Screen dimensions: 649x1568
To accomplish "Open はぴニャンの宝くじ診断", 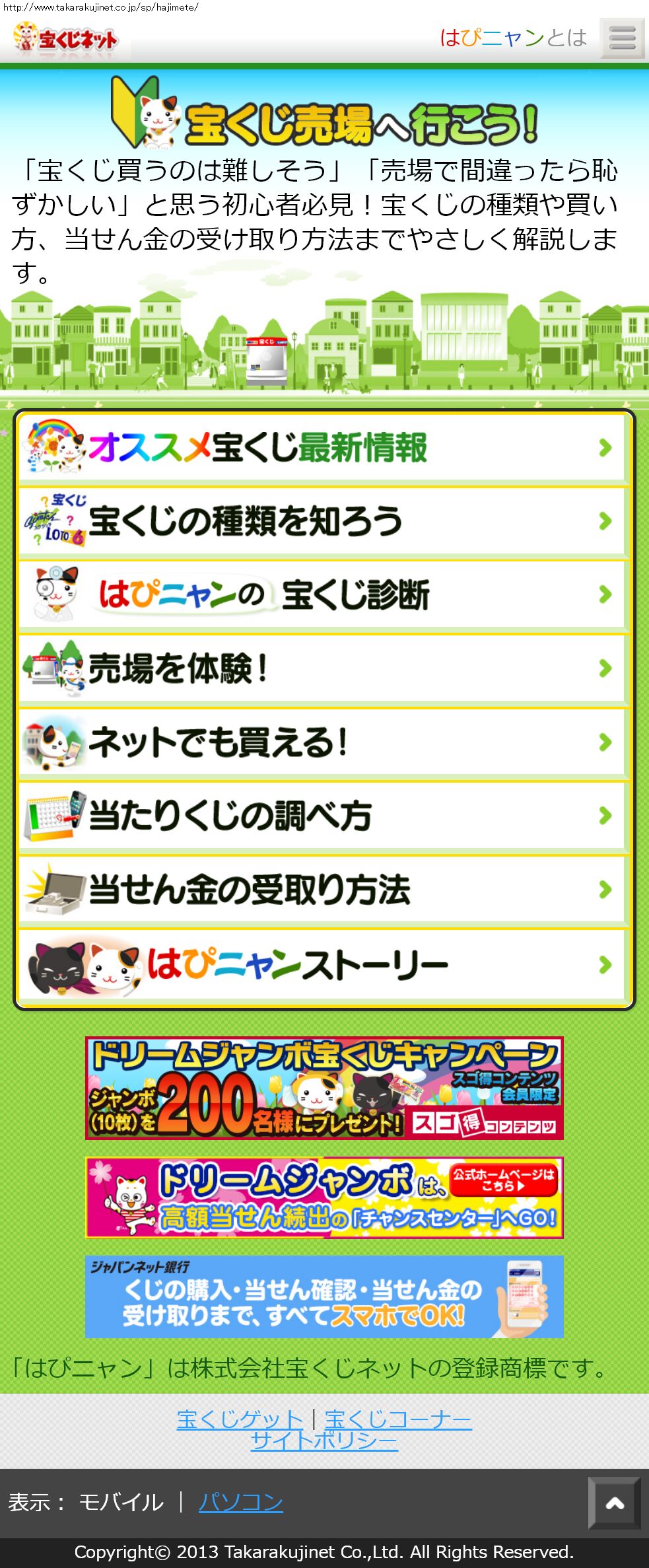I will click(x=324, y=595).
